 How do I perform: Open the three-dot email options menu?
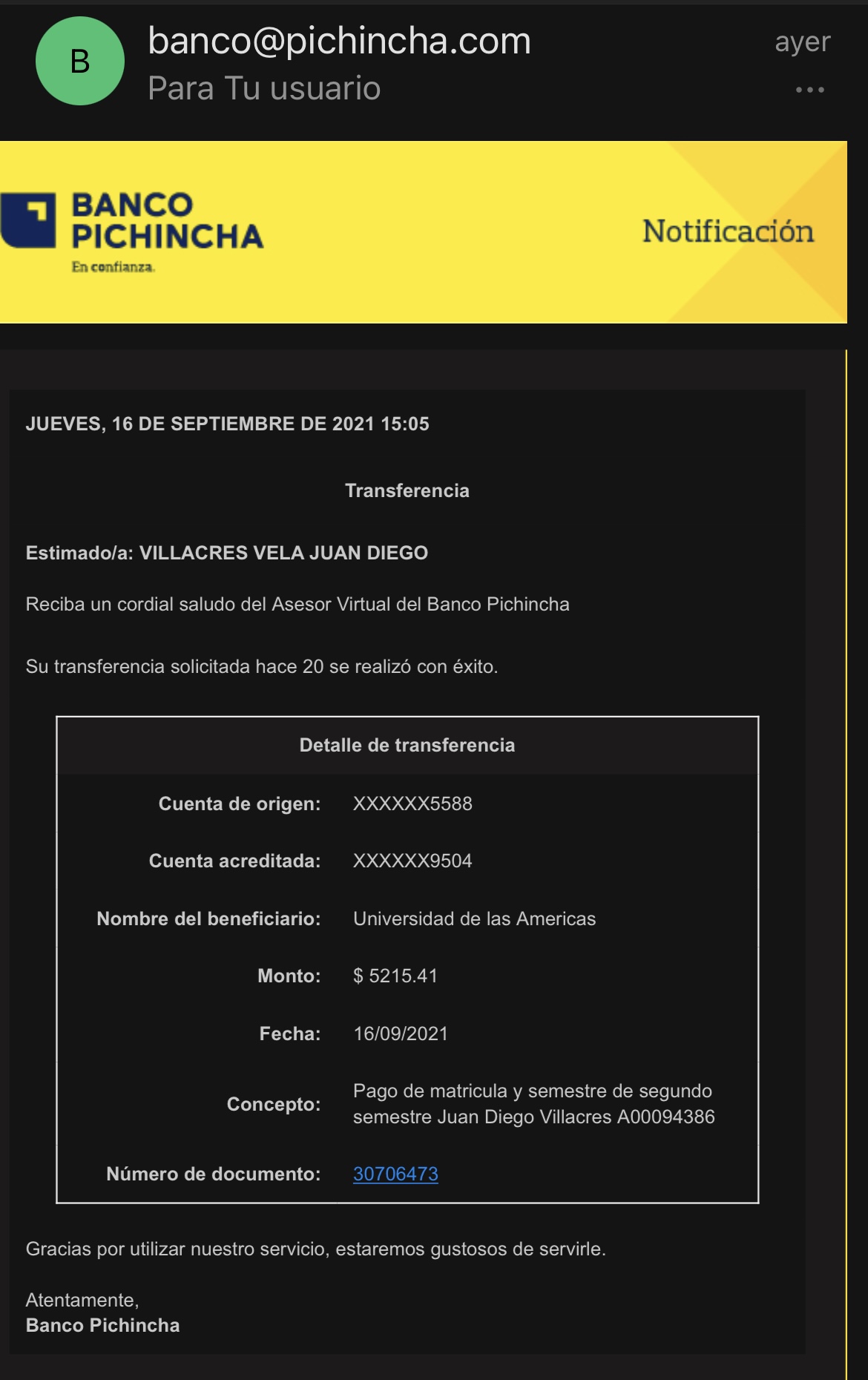pyautogui.click(x=809, y=90)
